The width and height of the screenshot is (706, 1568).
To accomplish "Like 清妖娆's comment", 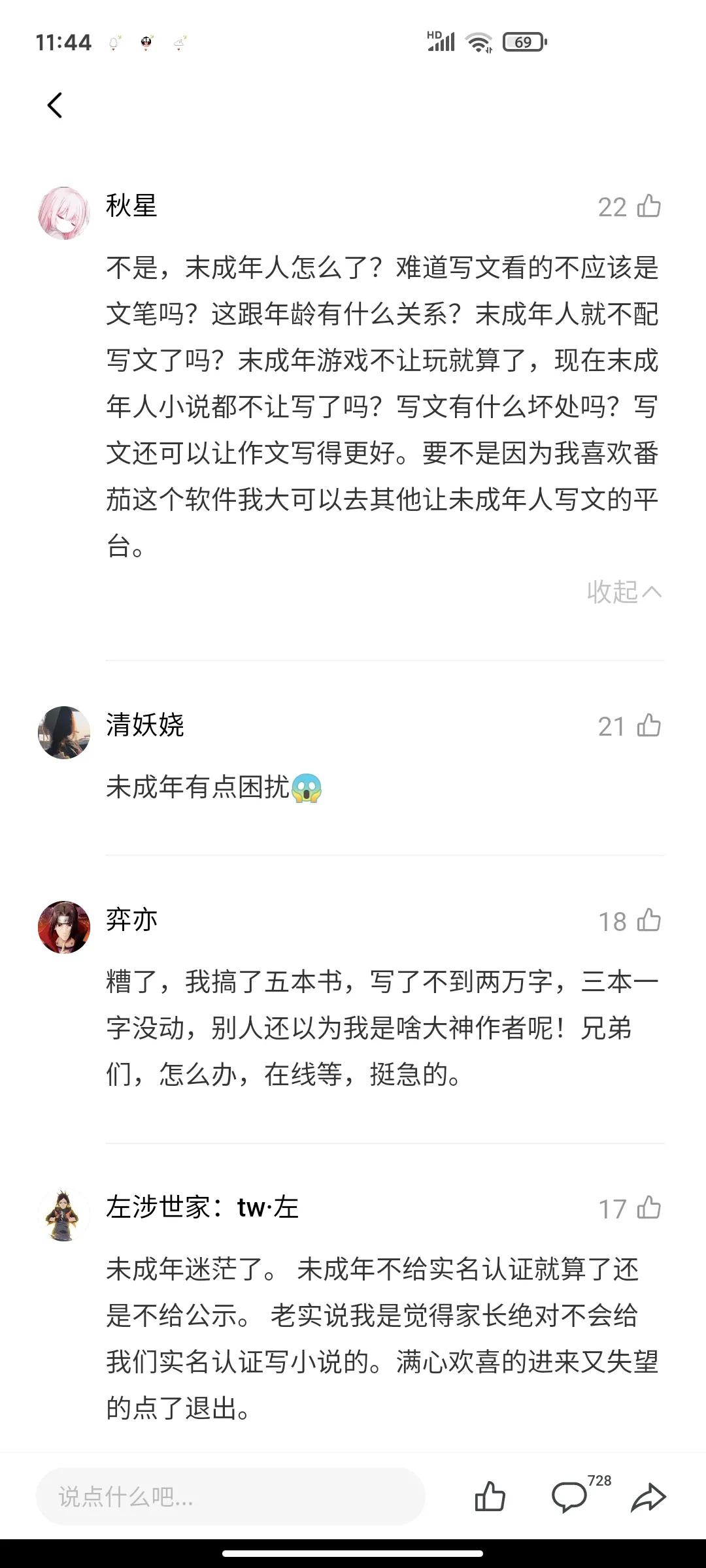I will [x=648, y=726].
